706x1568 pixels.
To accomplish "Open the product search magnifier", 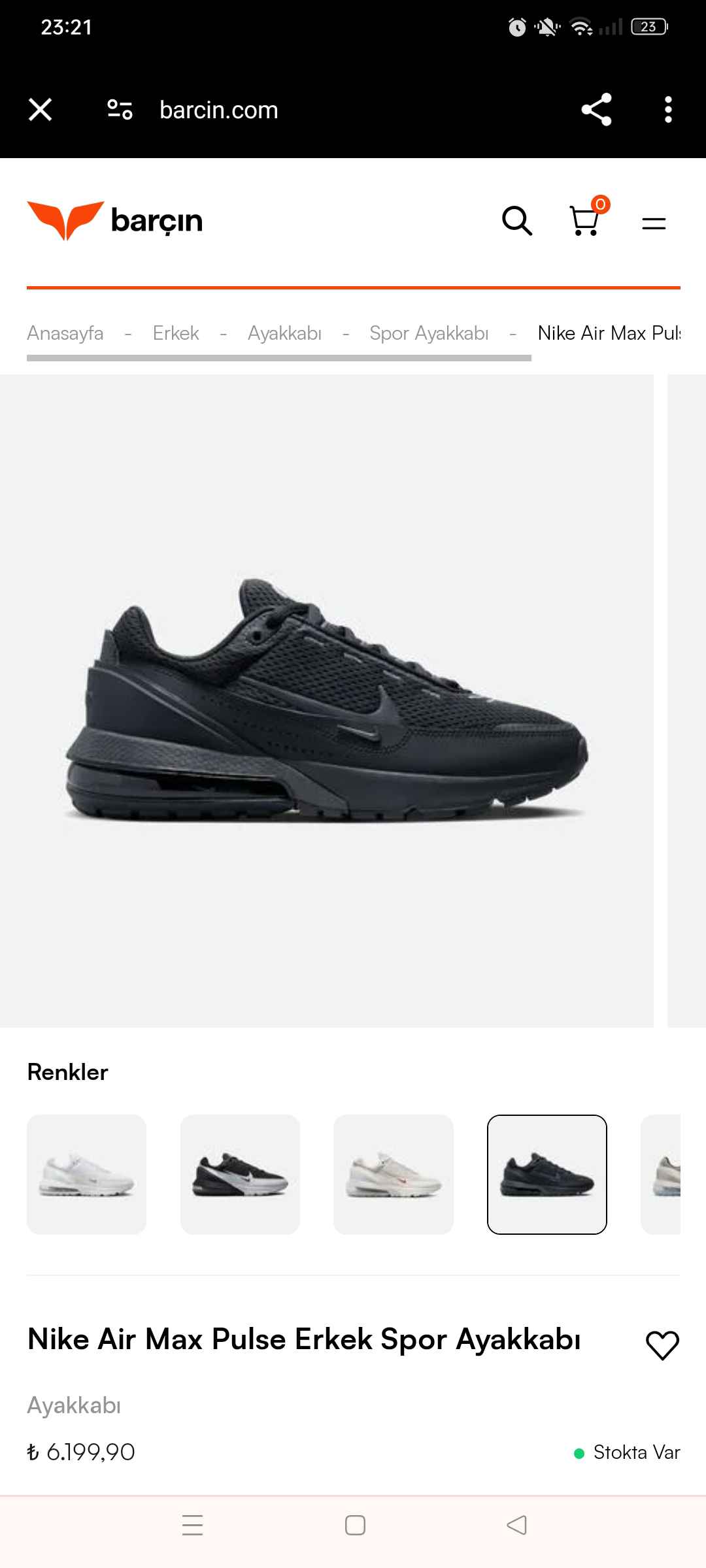I will [517, 221].
